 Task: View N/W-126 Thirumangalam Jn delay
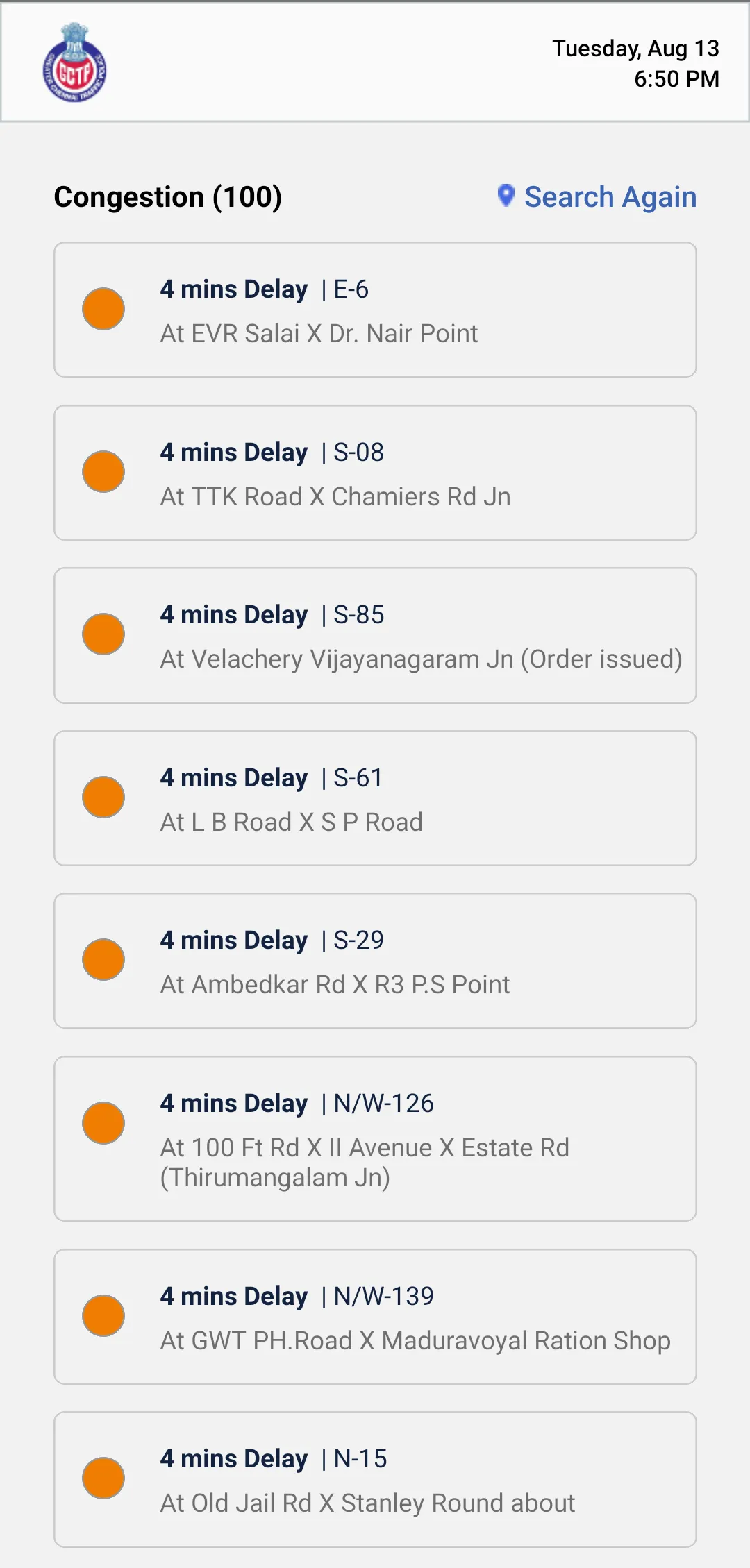(x=375, y=1138)
